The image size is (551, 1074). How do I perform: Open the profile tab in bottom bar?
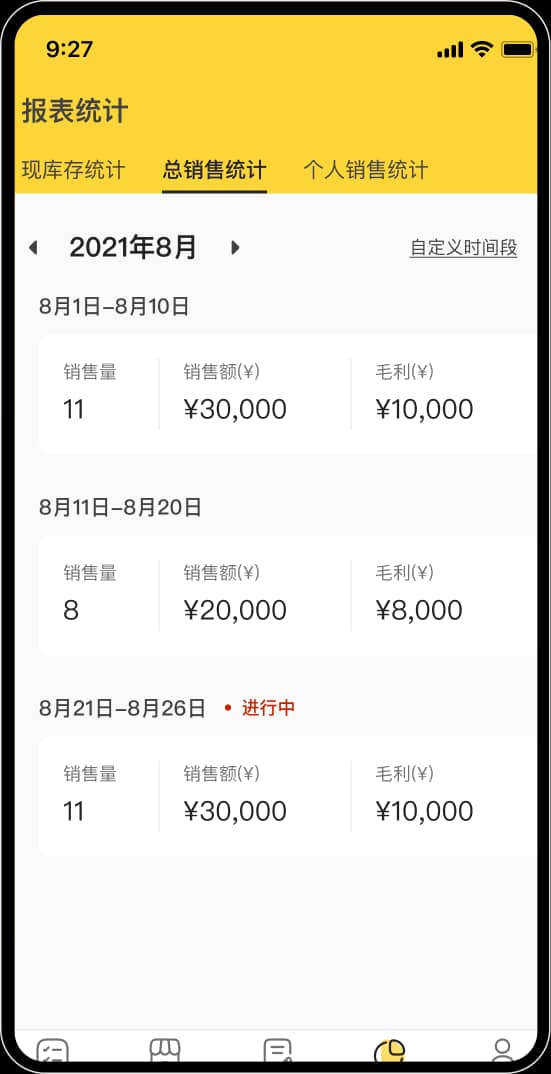point(503,1050)
